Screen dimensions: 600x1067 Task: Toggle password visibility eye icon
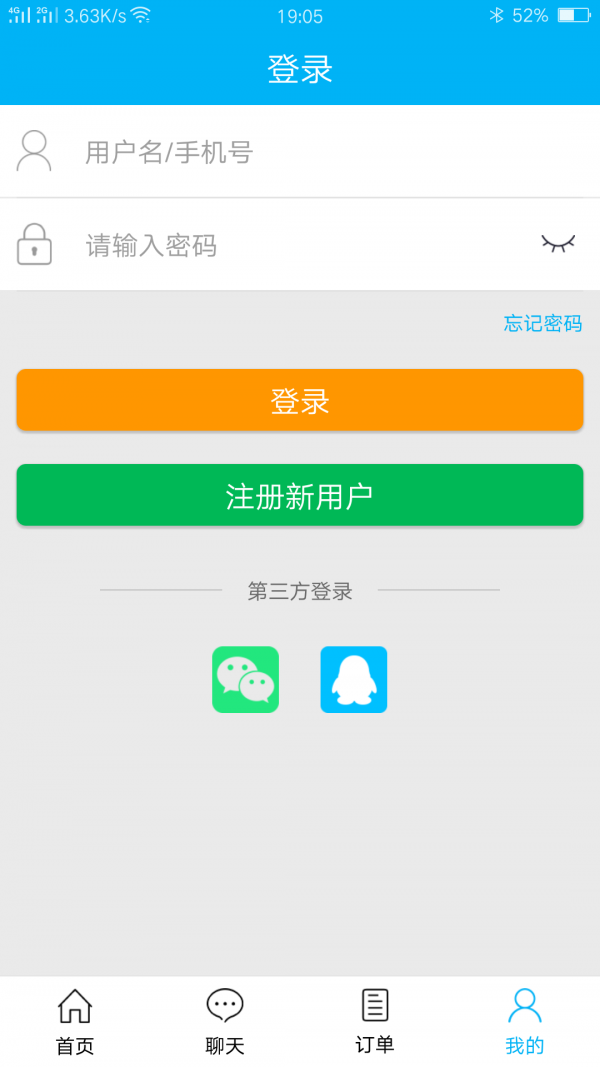click(558, 243)
